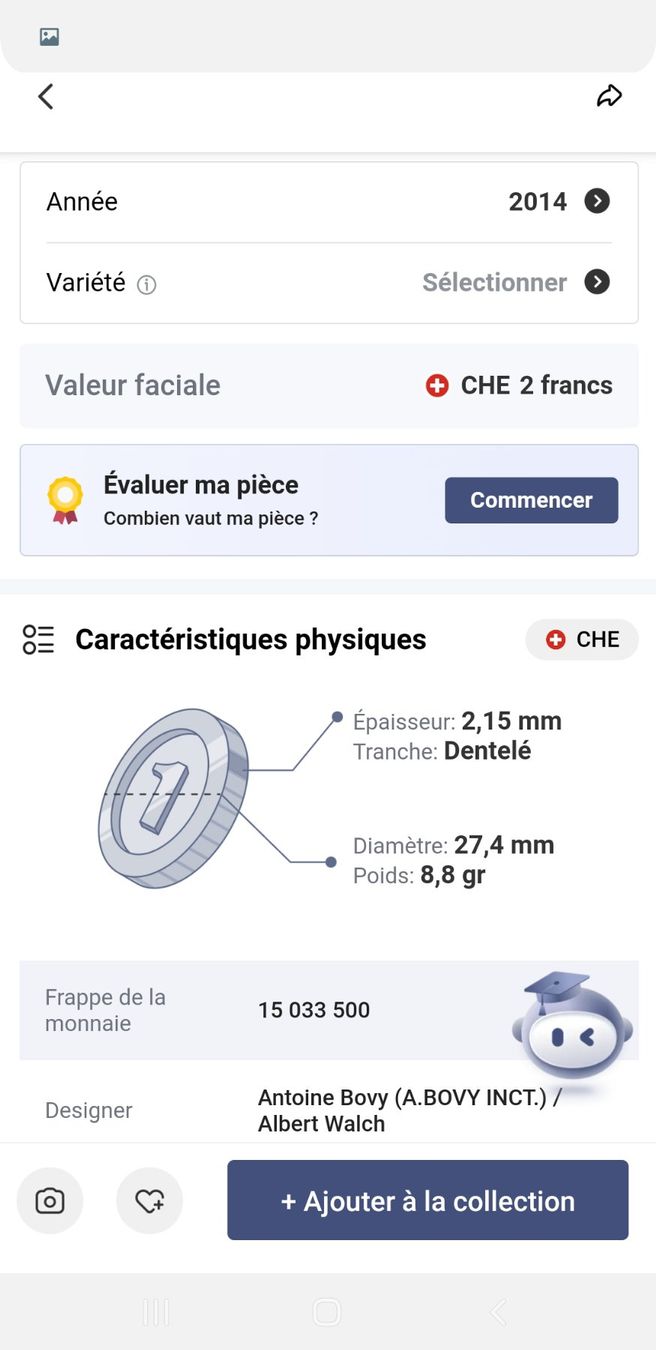The image size is (656, 1350).
Task: Tap the CHE country chip
Action: 582,640
